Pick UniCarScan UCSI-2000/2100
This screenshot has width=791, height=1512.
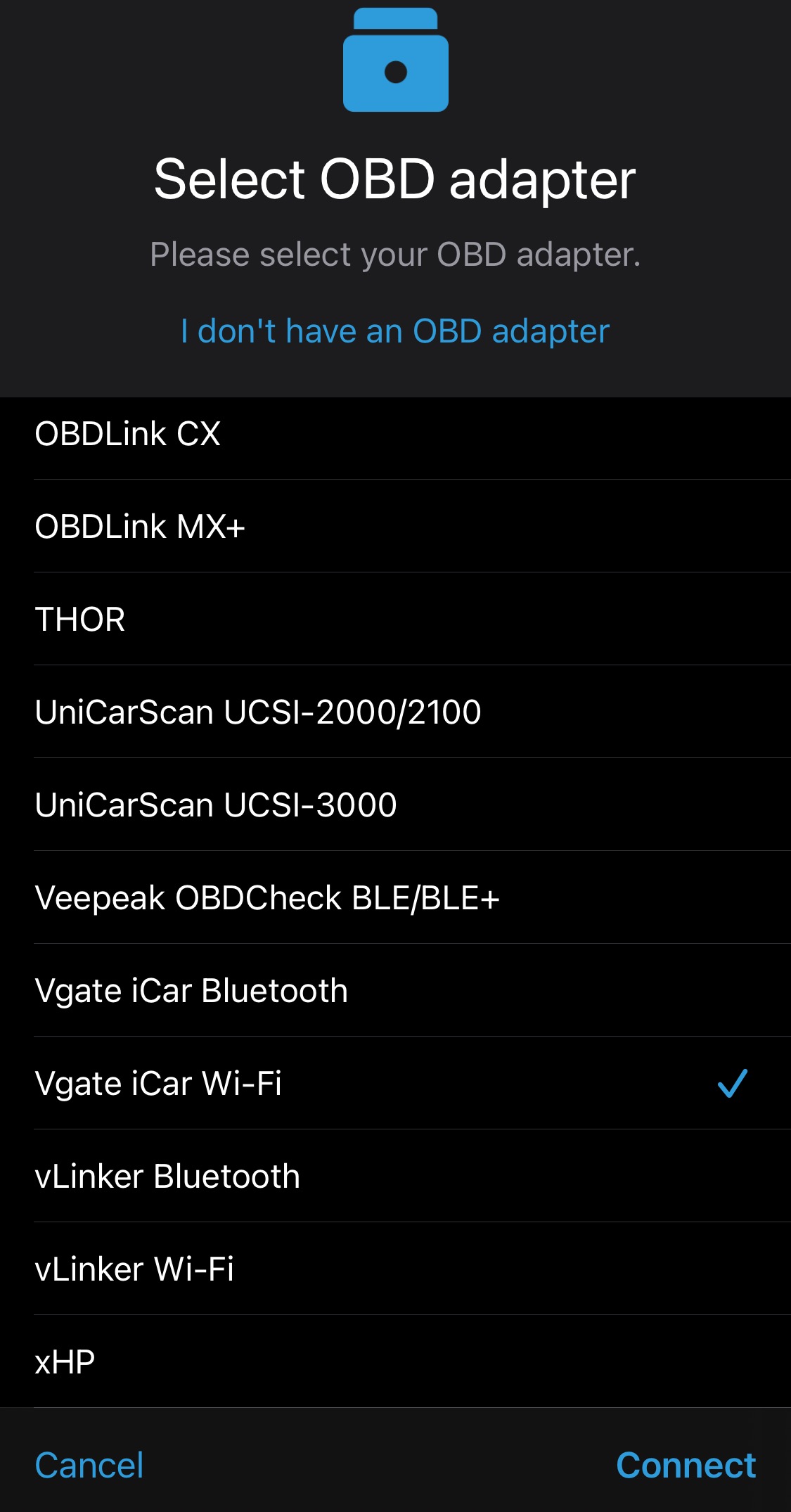point(395,712)
